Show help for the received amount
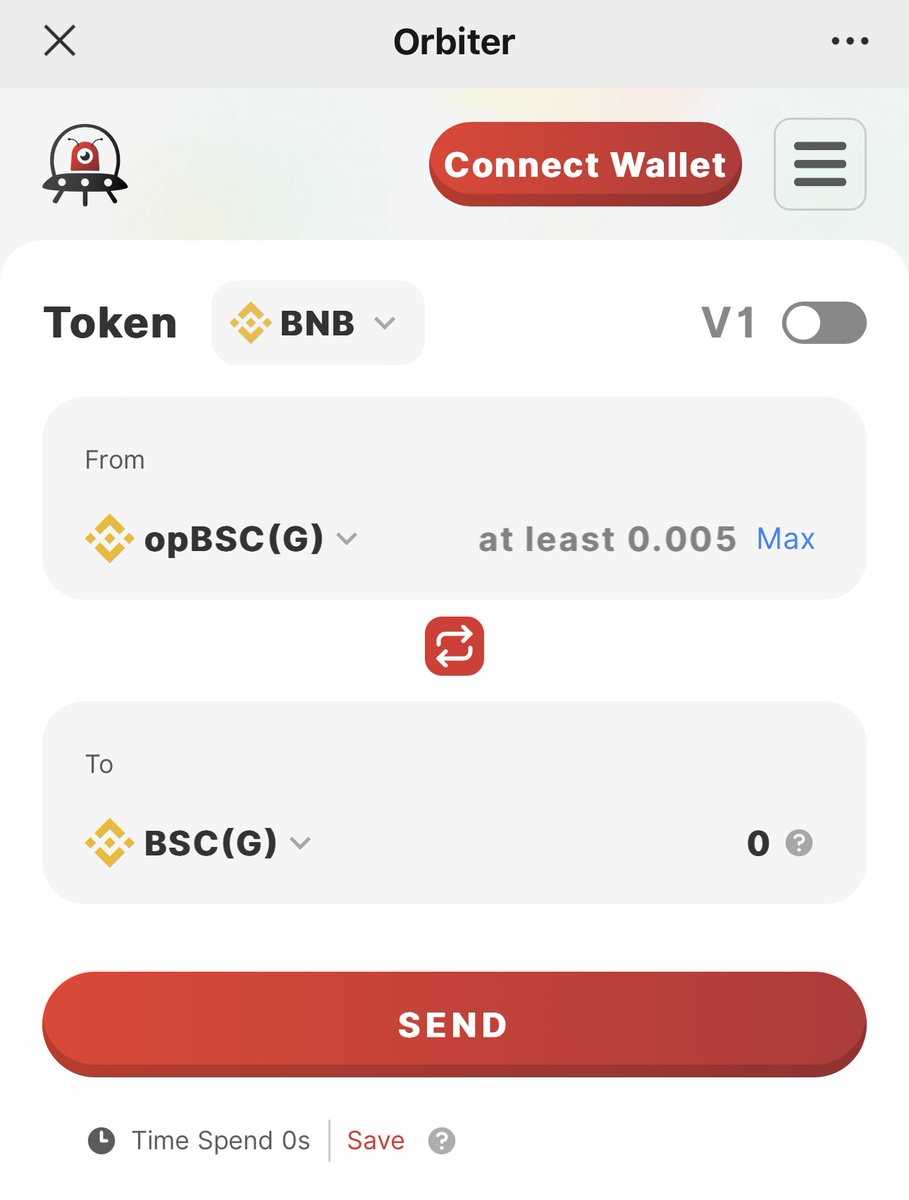The height and width of the screenshot is (1200, 909). [798, 843]
